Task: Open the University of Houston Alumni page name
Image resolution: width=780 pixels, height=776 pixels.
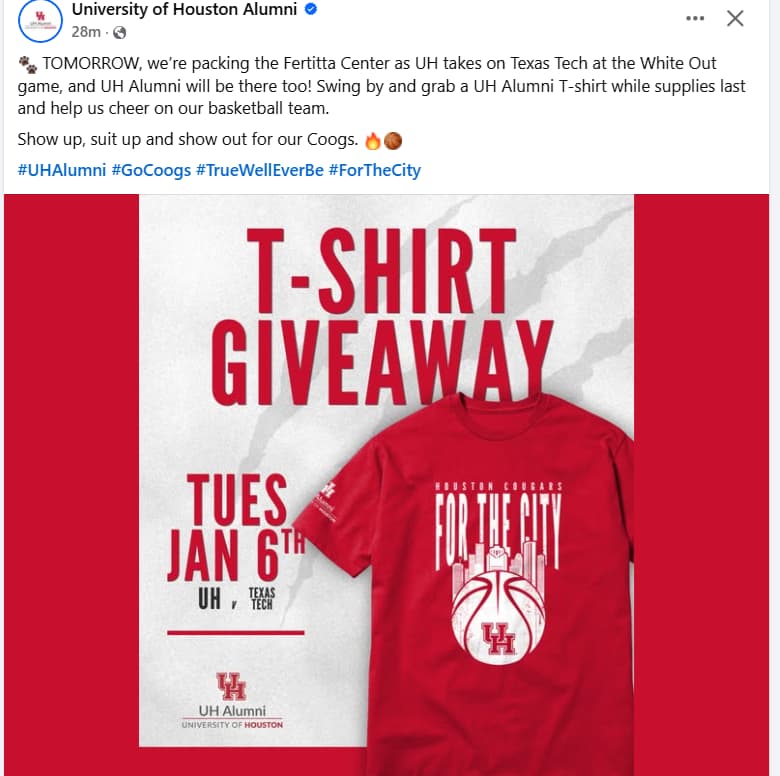Action: 184,10
